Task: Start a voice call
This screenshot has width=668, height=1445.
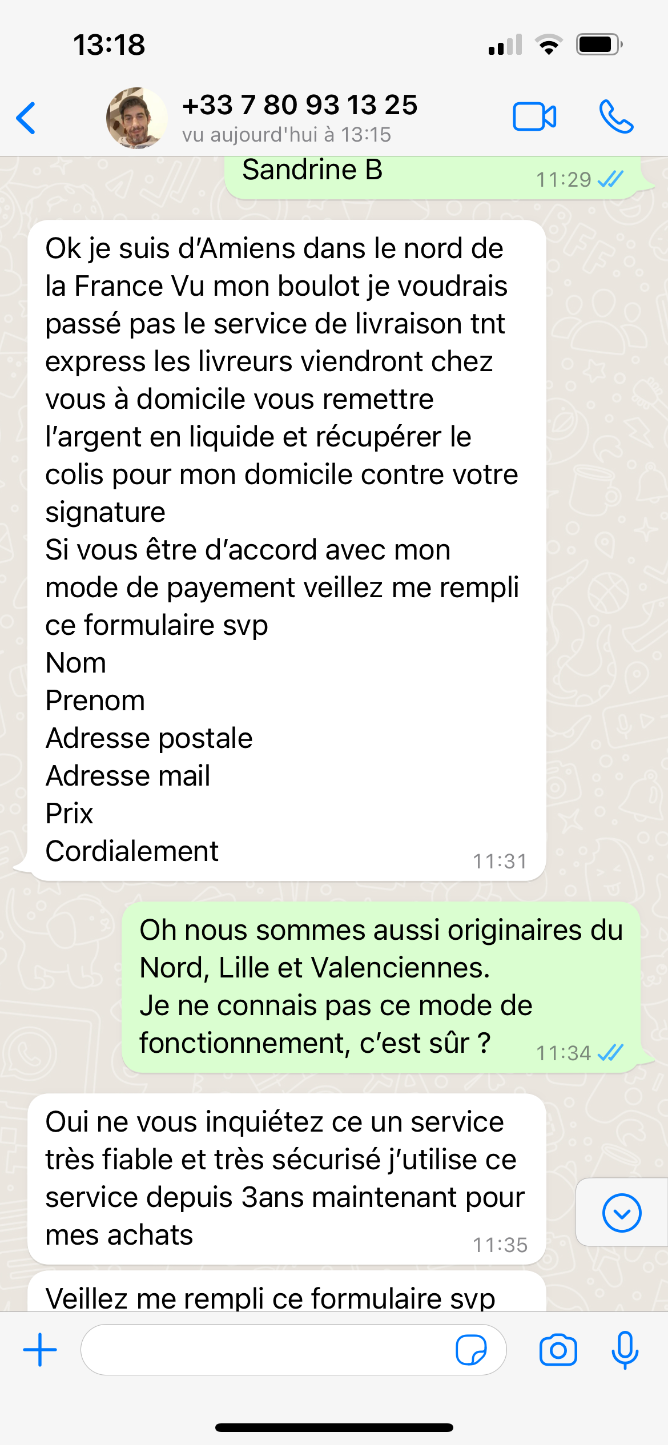Action: coord(616,117)
